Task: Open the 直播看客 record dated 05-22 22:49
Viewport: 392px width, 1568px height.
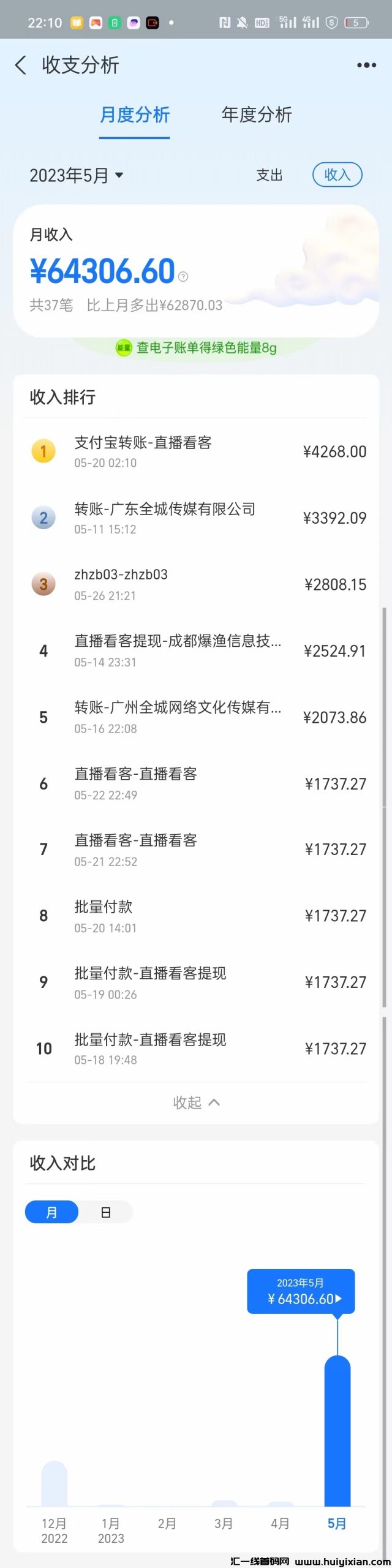Action: click(196, 783)
